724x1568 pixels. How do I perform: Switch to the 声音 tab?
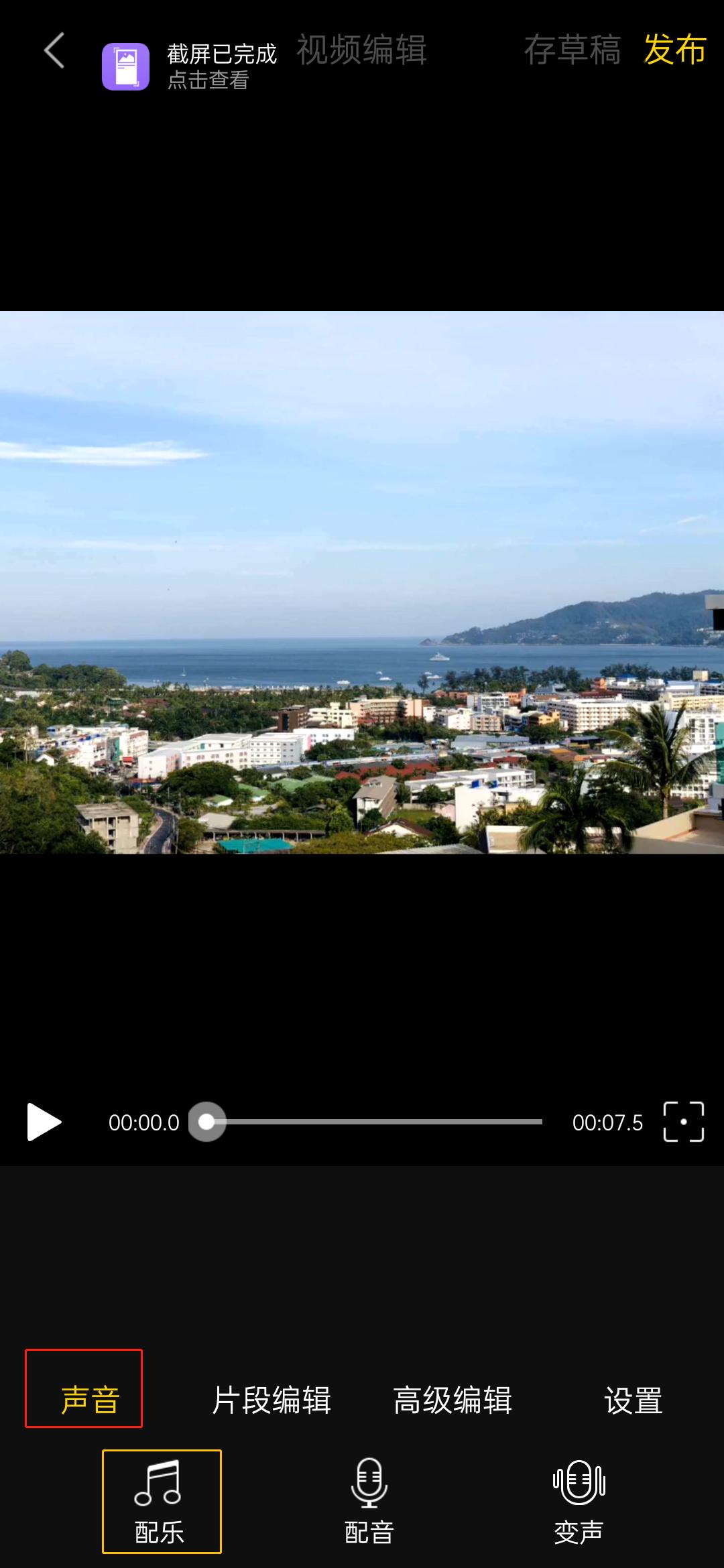(90, 1400)
